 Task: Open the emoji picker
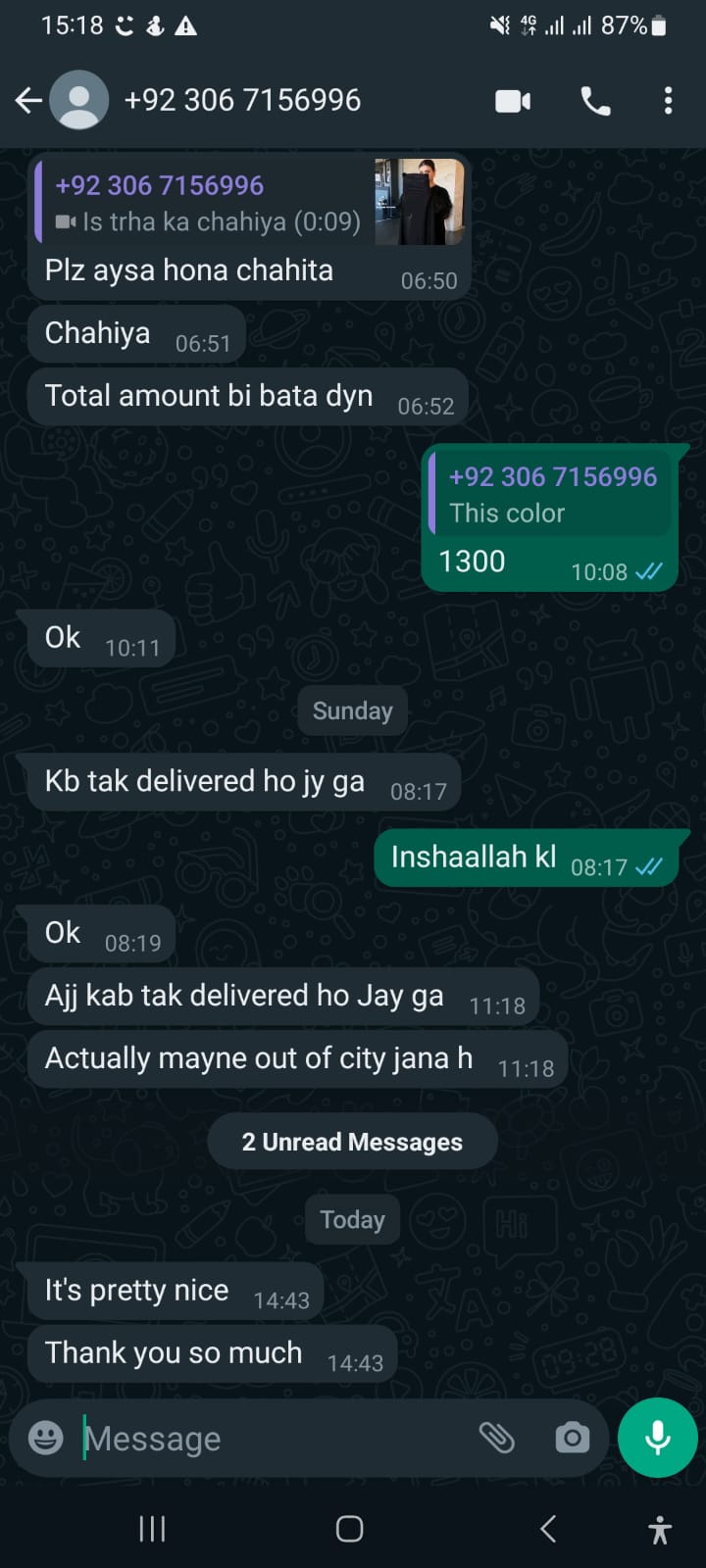point(46,1438)
